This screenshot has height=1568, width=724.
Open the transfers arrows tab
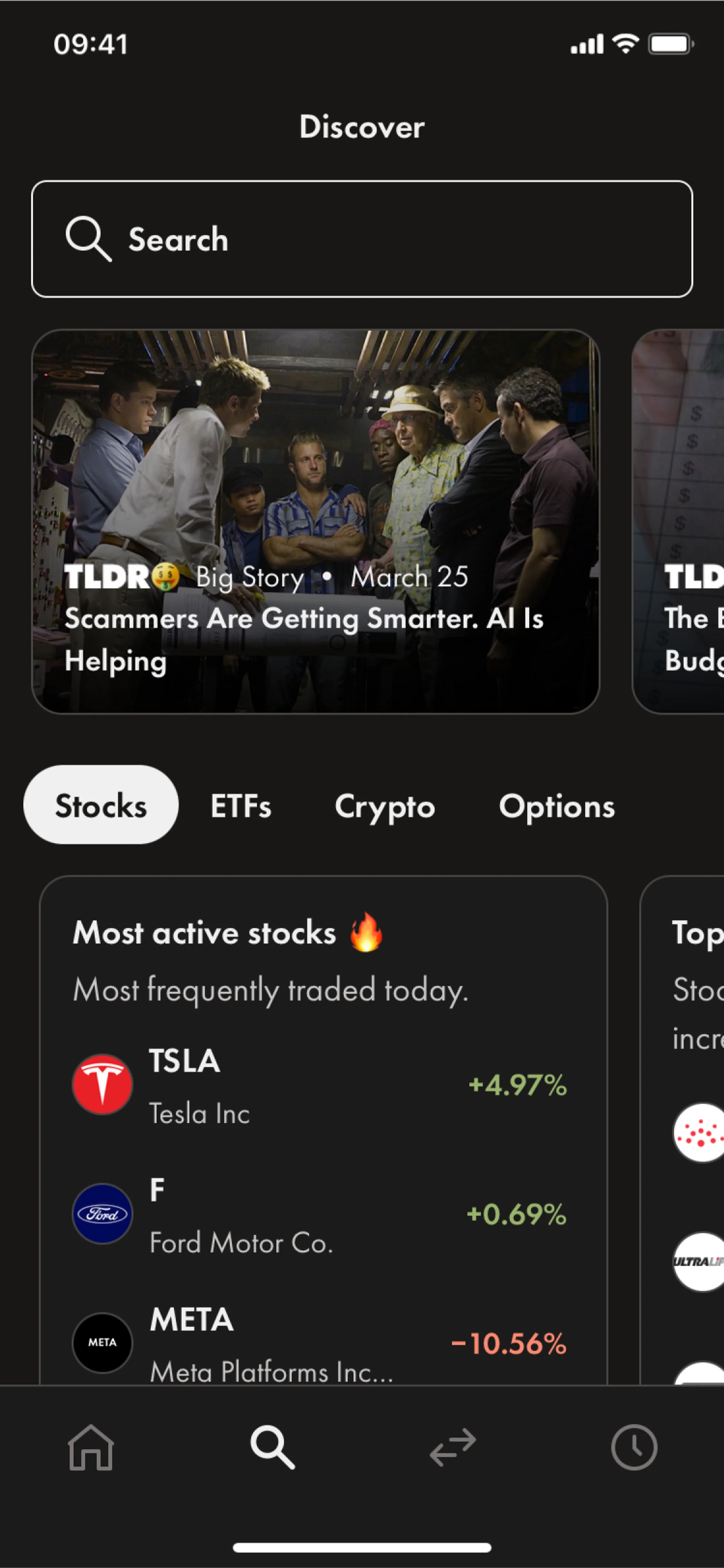452,1447
